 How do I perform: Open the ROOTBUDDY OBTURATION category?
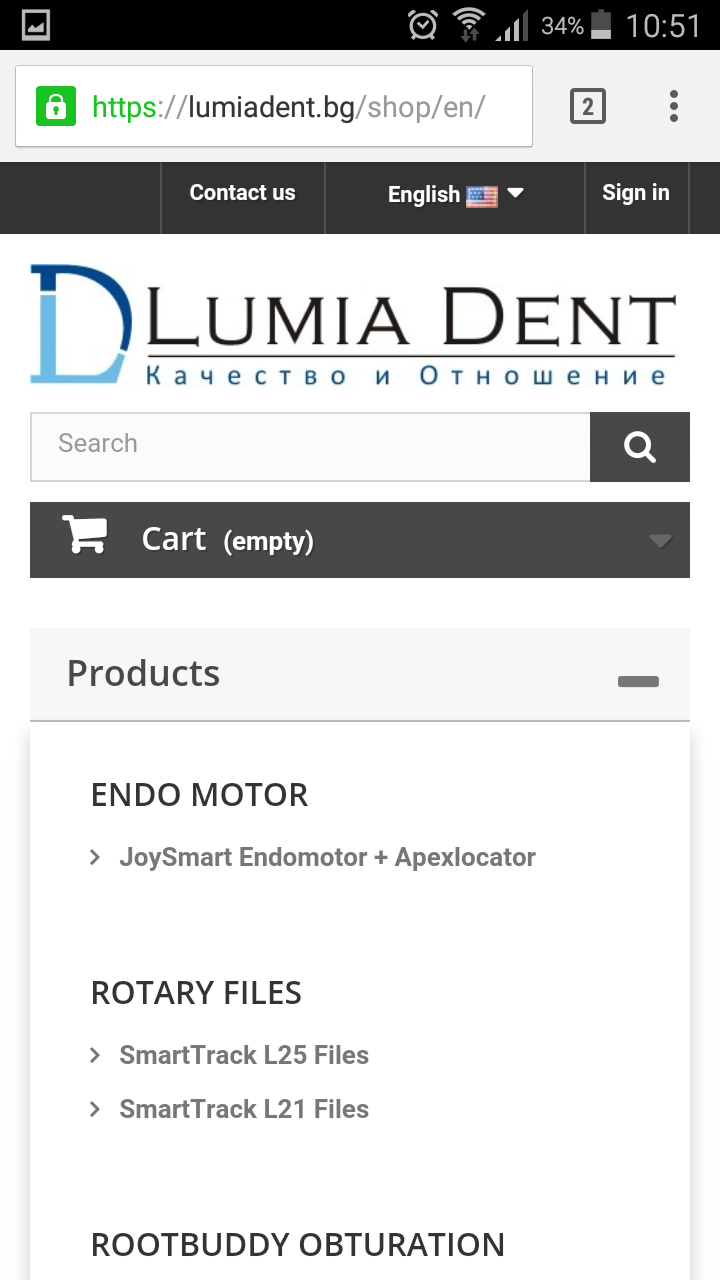tap(297, 1245)
